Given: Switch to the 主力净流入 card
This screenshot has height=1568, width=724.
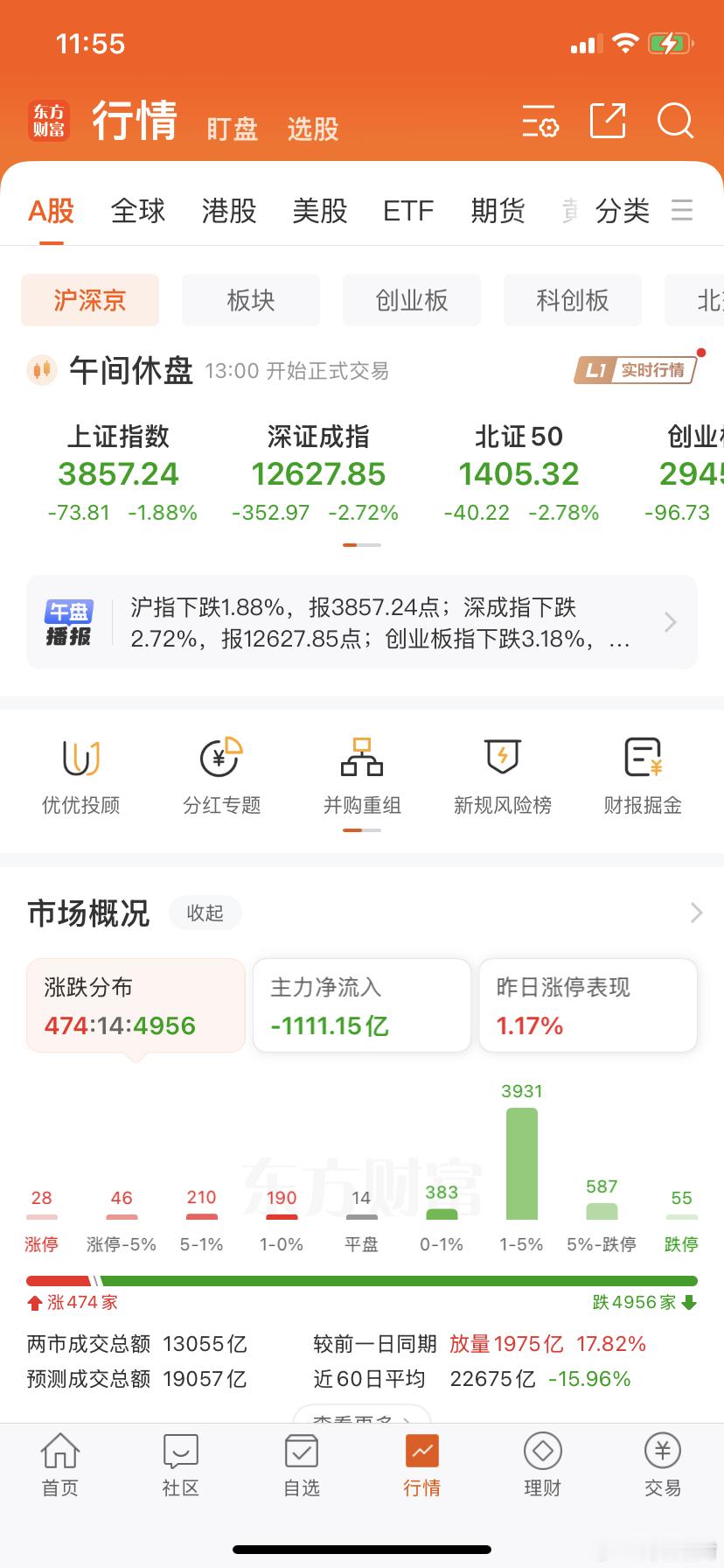Looking at the screenshot, I should [360, 1004].
